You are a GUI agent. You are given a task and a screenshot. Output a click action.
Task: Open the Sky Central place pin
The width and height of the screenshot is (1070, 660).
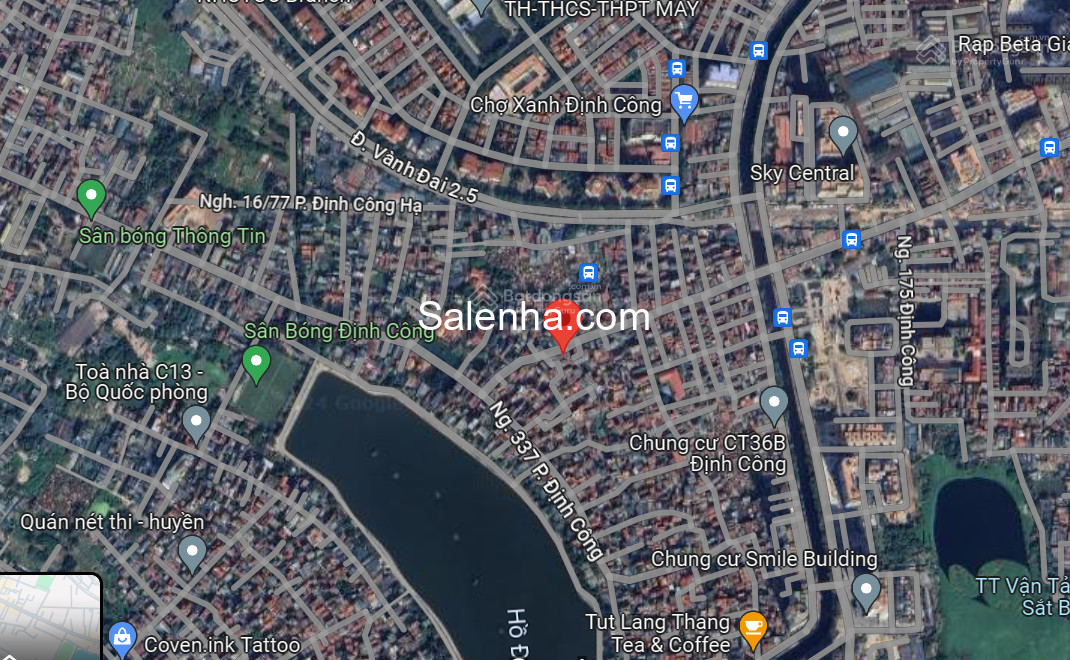843,133
